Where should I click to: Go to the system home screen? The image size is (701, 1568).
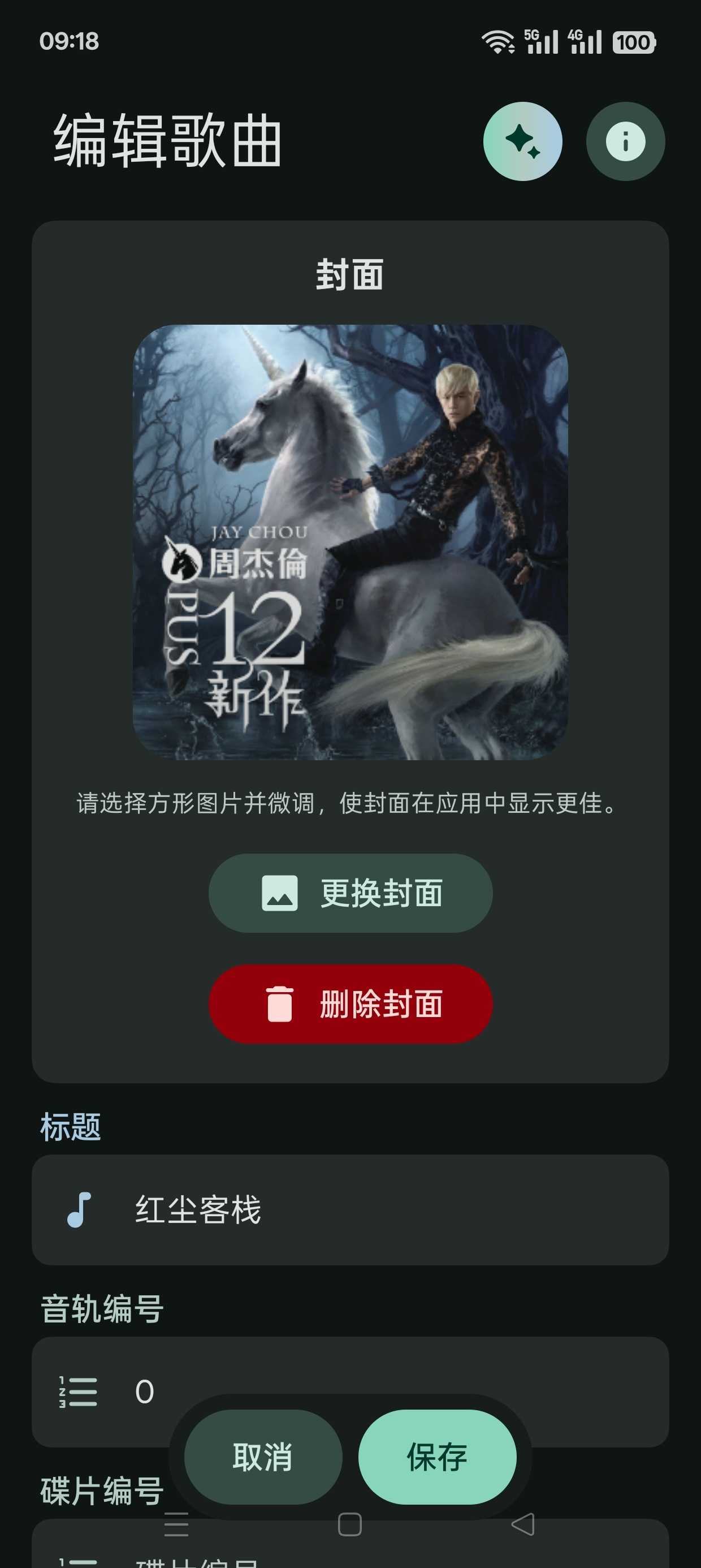click(x=350, y=1524)
